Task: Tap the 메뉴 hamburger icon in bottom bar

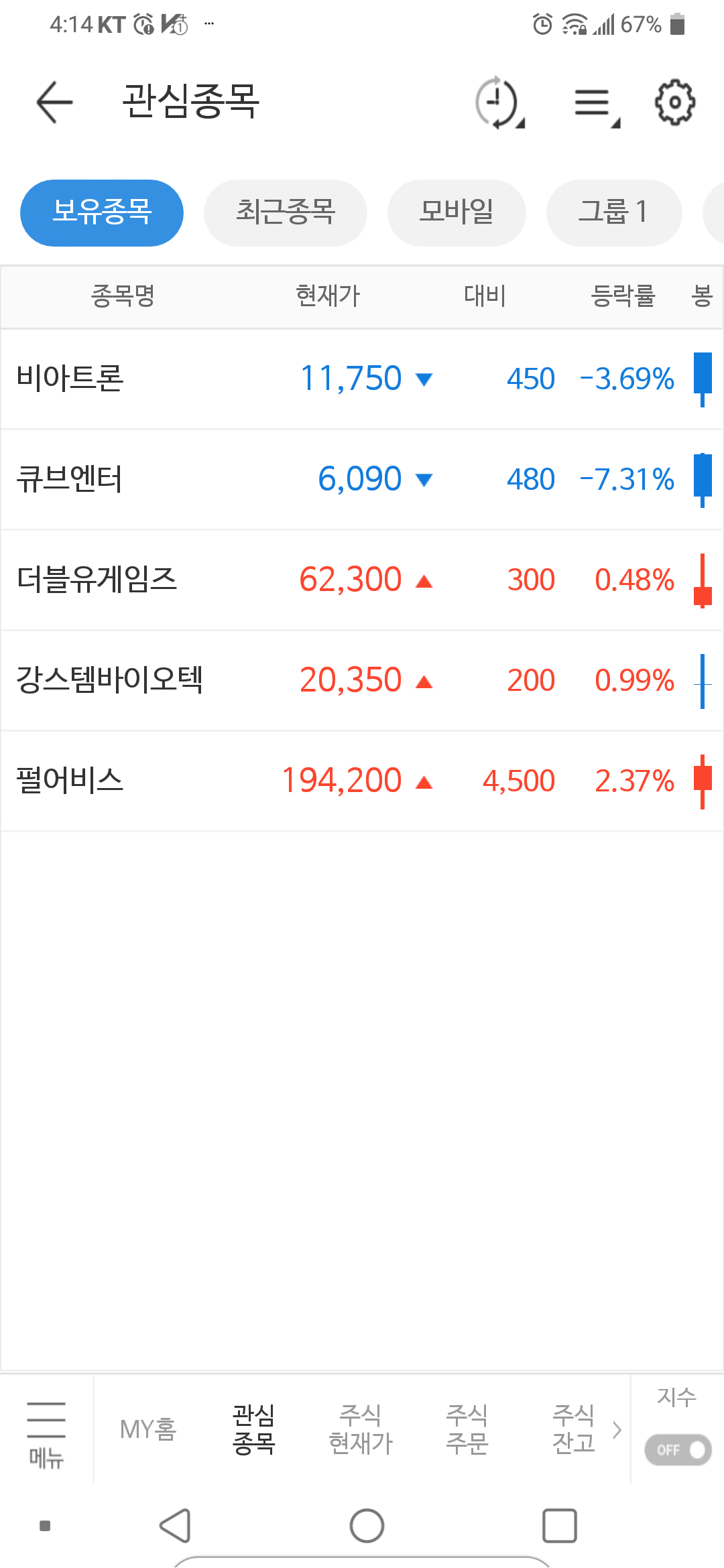Action: (45, 1421)
